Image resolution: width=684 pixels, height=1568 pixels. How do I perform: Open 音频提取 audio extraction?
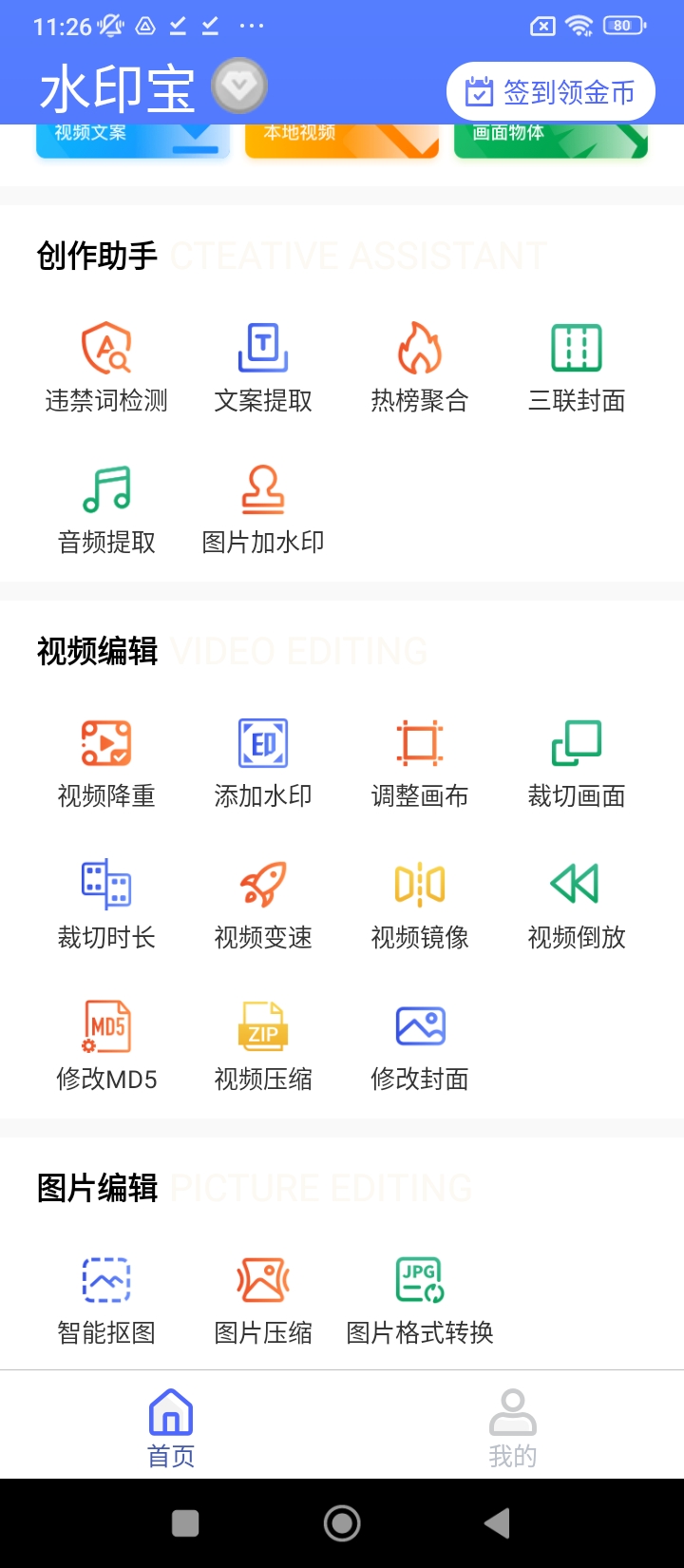[106, 509]
